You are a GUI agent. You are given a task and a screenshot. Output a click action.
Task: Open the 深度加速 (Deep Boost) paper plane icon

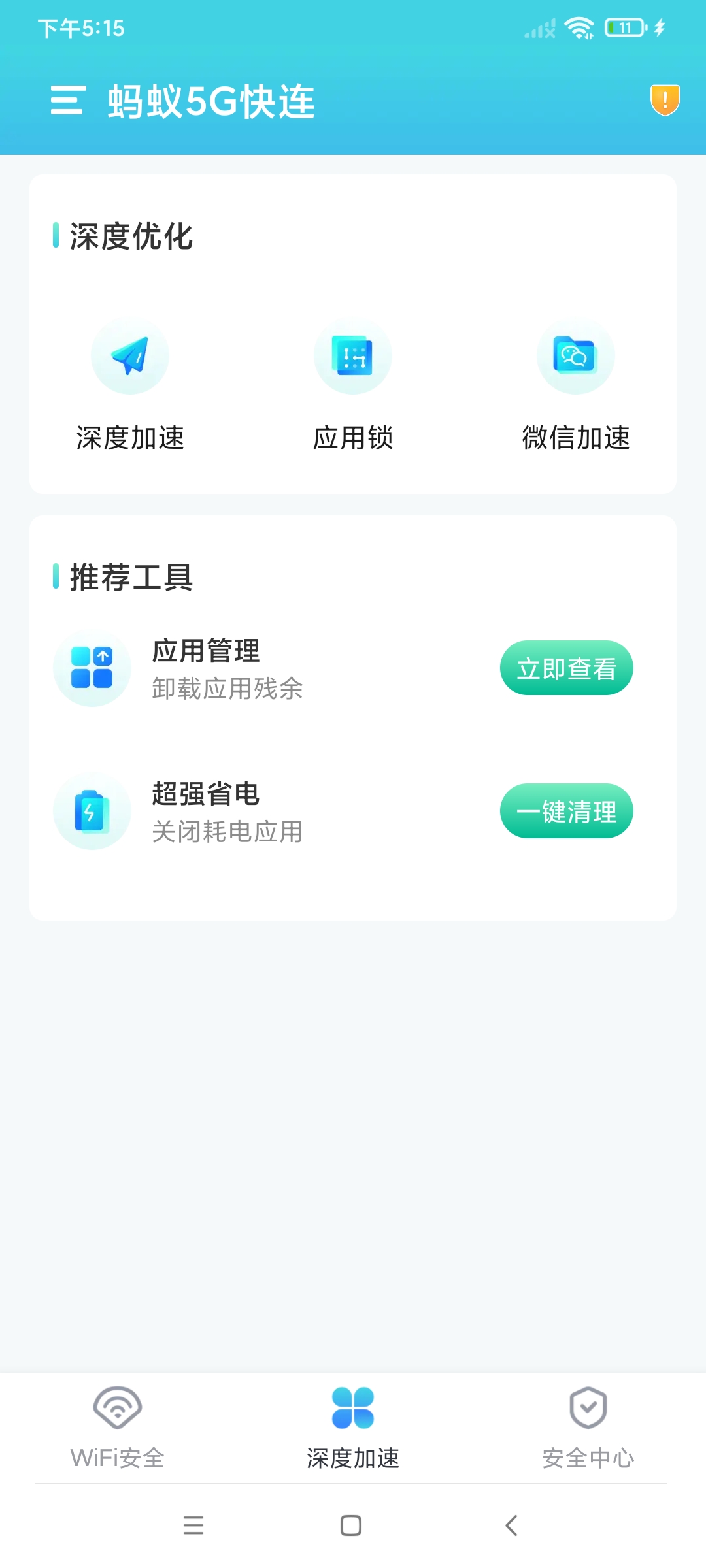click(x=130, y=356)
